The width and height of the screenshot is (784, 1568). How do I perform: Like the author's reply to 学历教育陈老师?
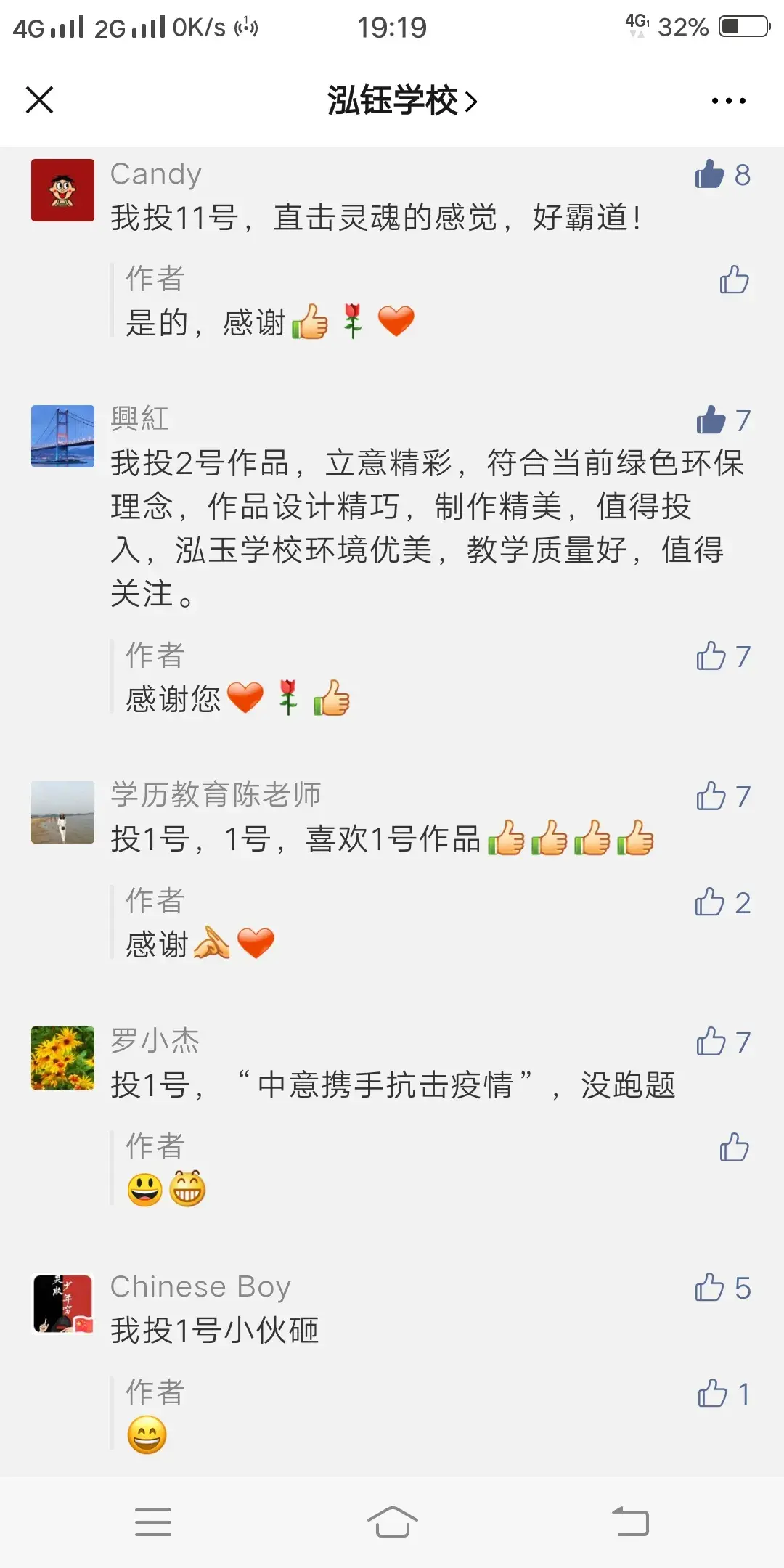711,902
